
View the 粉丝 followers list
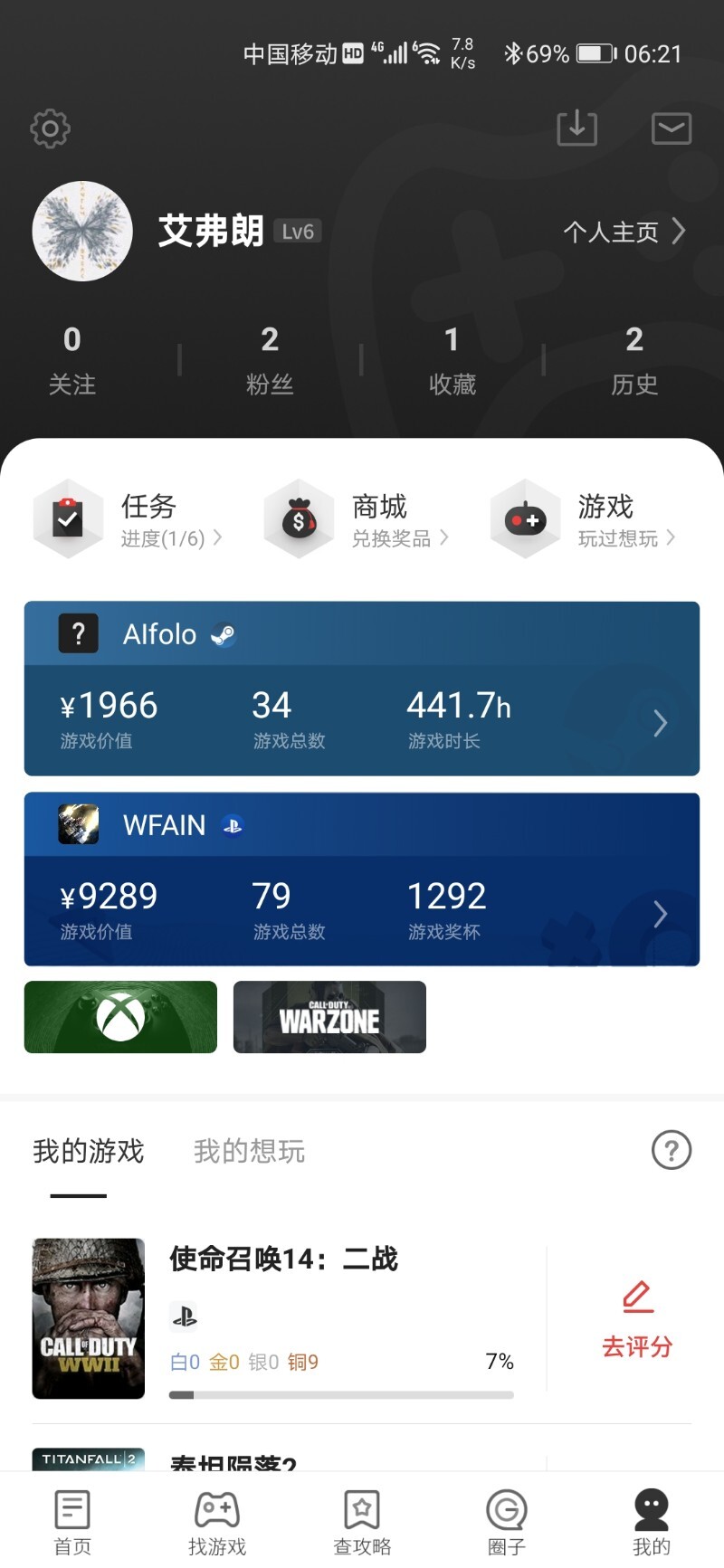tap(270, 360)
